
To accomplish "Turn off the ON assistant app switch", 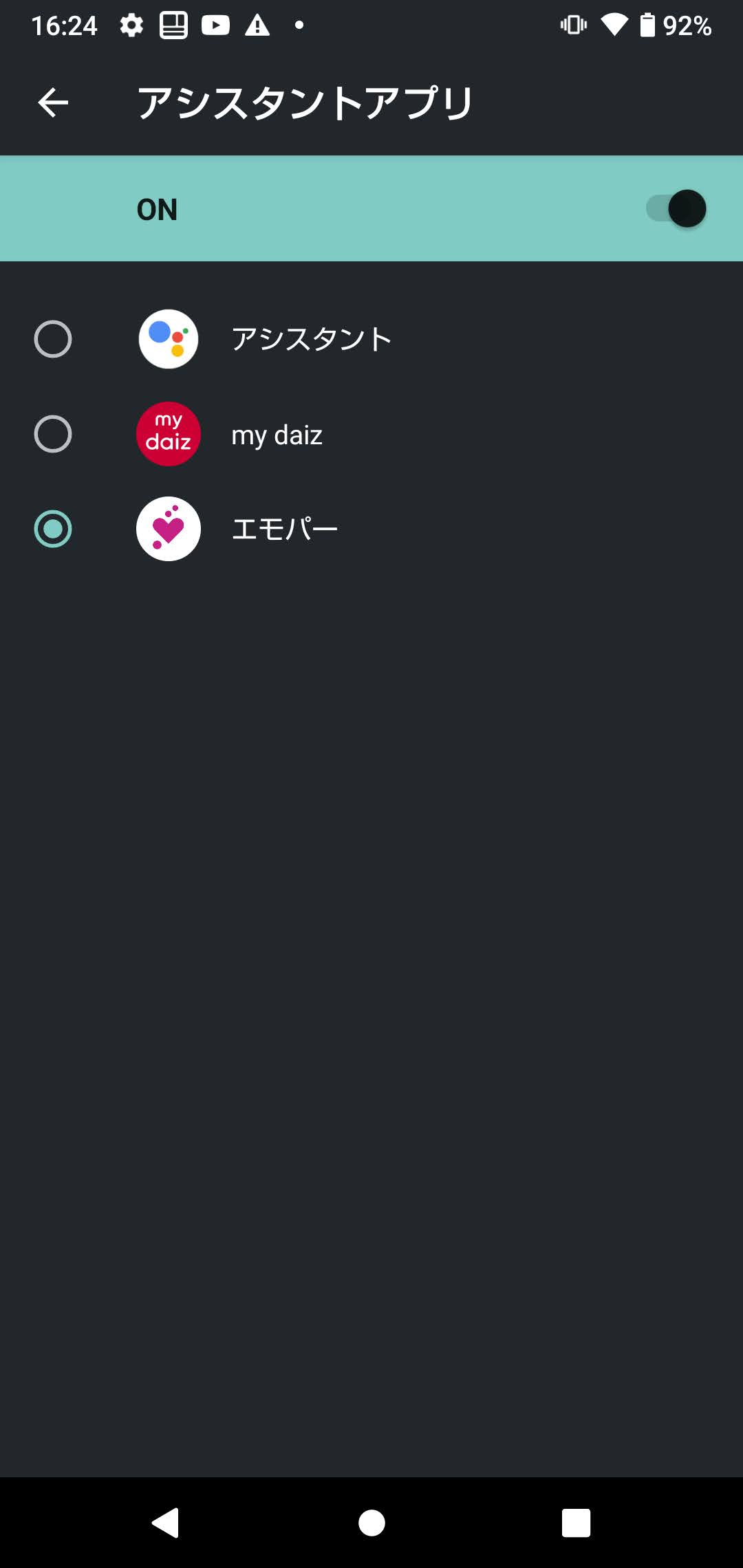I will click(676, 208).
